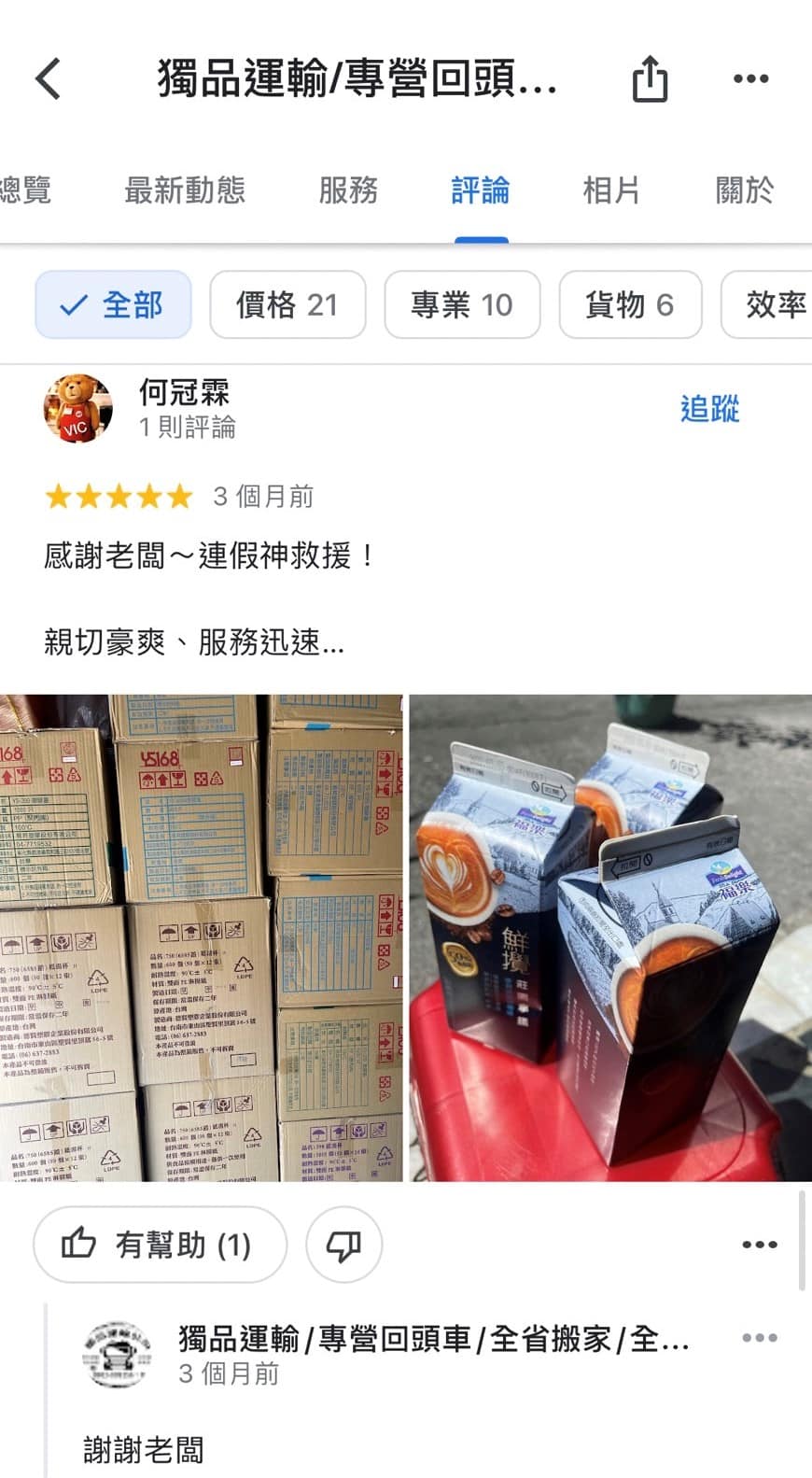The width and height of the screenshot is (812, 1478).
Task: Open more options for 何冠霖's review
Action: tap(759, 1245)
